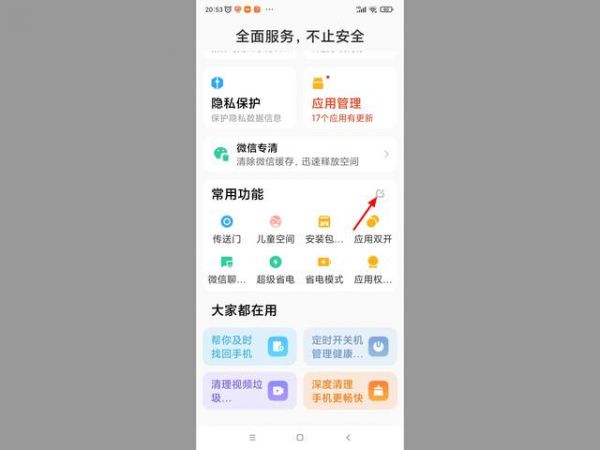Open 定时开关机 scheduled power card
Image resolution: width=600 pixels, height=450 pixels.
349,346
